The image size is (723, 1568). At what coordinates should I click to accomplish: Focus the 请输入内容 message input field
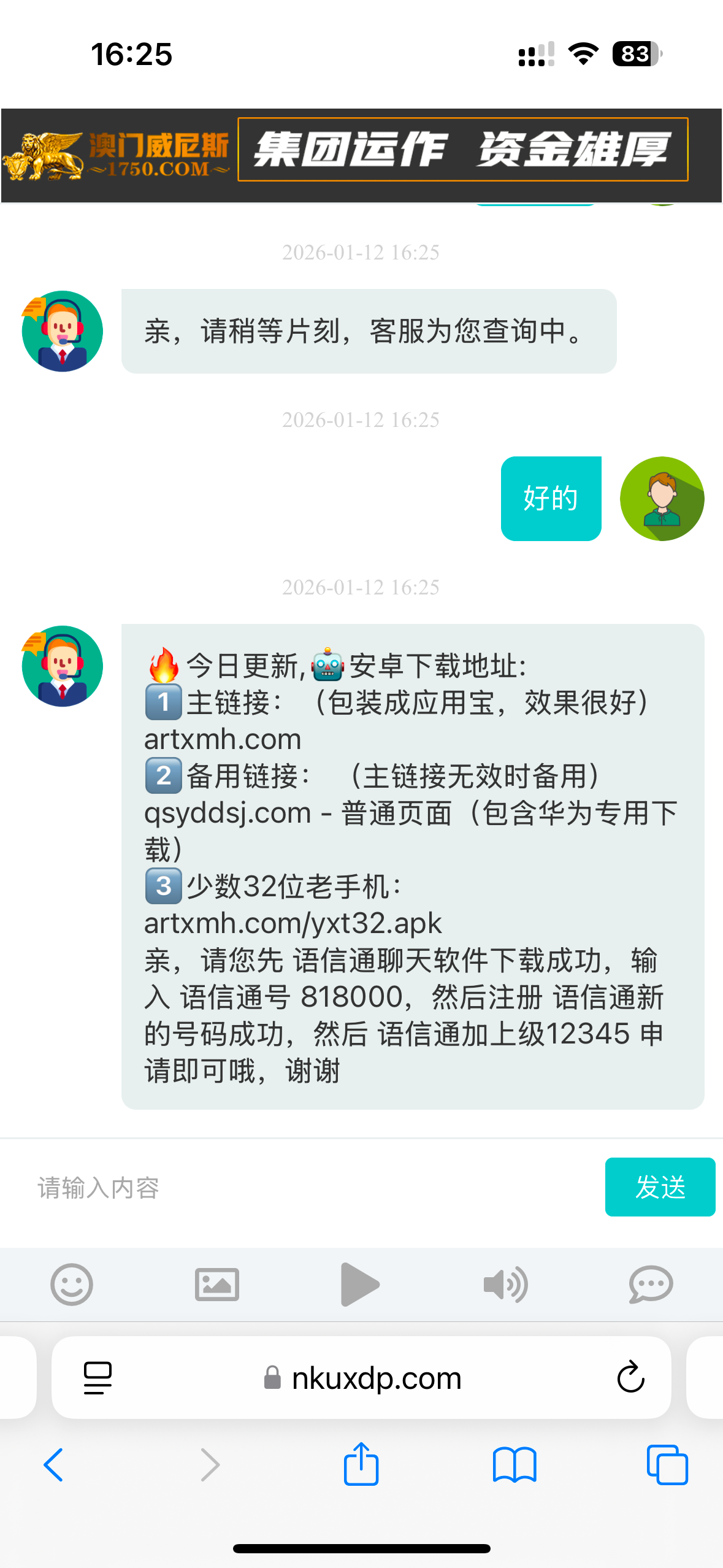(x=307, y=1188)
